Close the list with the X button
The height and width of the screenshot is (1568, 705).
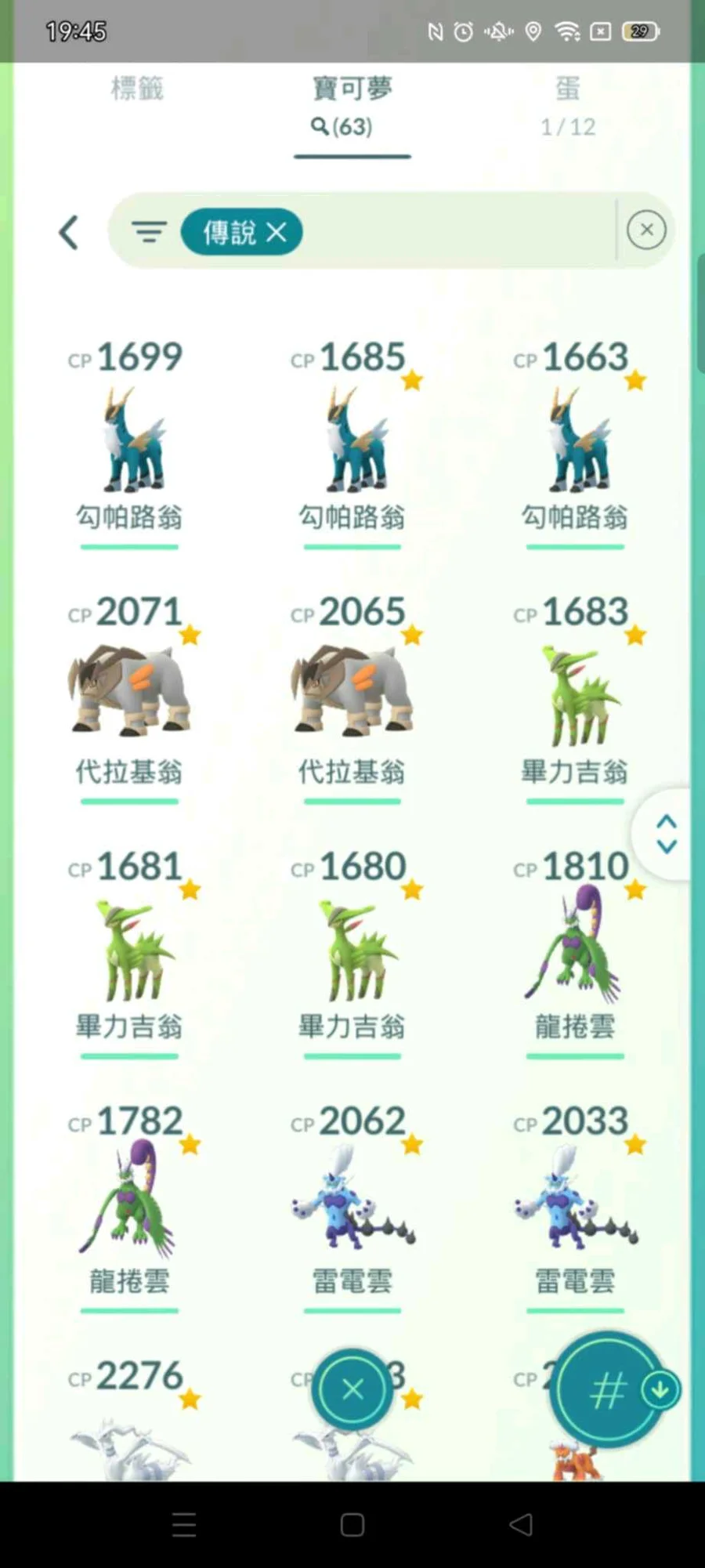pos(352,1389)
